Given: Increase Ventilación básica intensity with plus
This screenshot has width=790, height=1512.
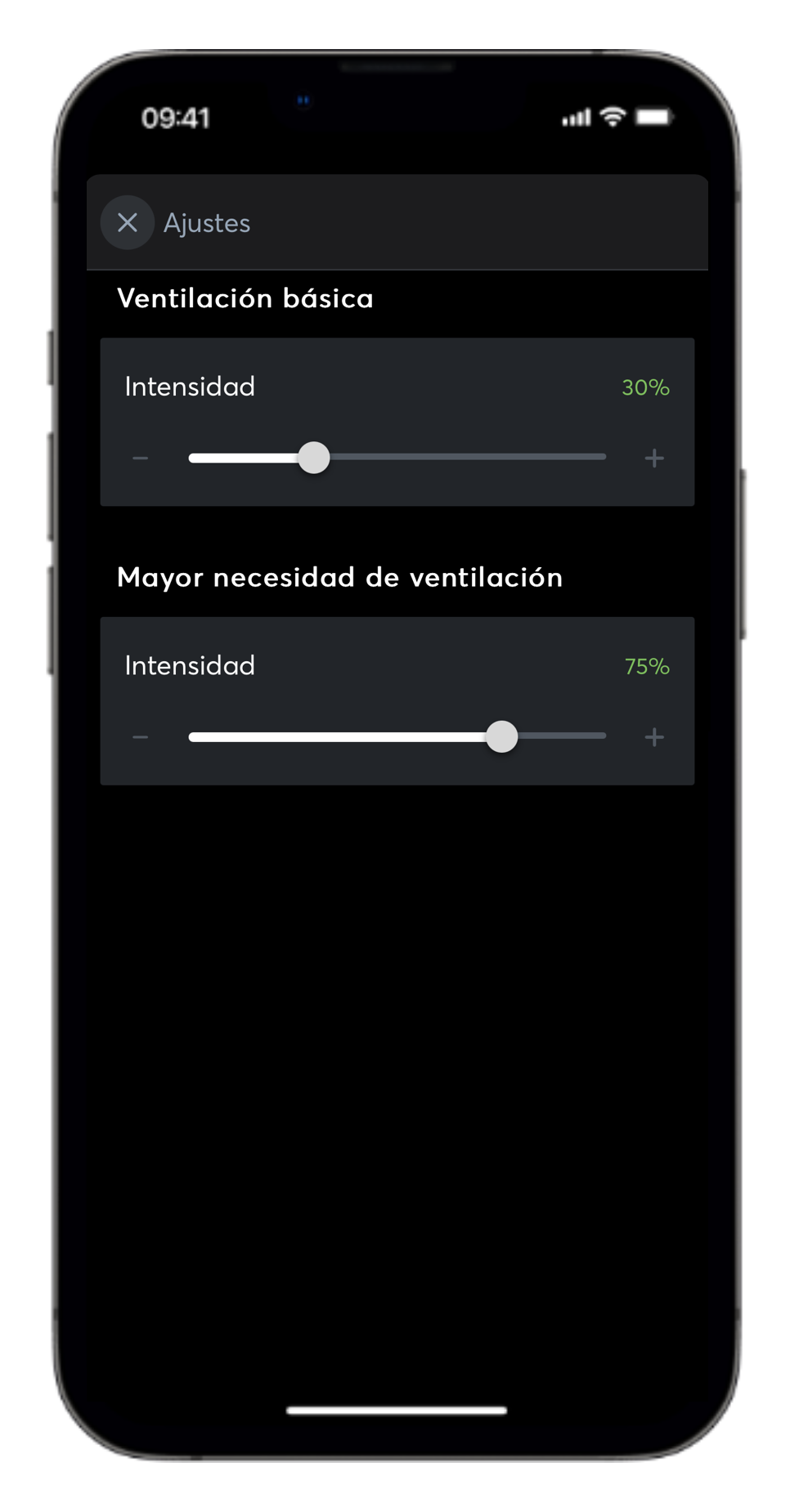Looking at the screenshot, I should (x=653, y=459).
